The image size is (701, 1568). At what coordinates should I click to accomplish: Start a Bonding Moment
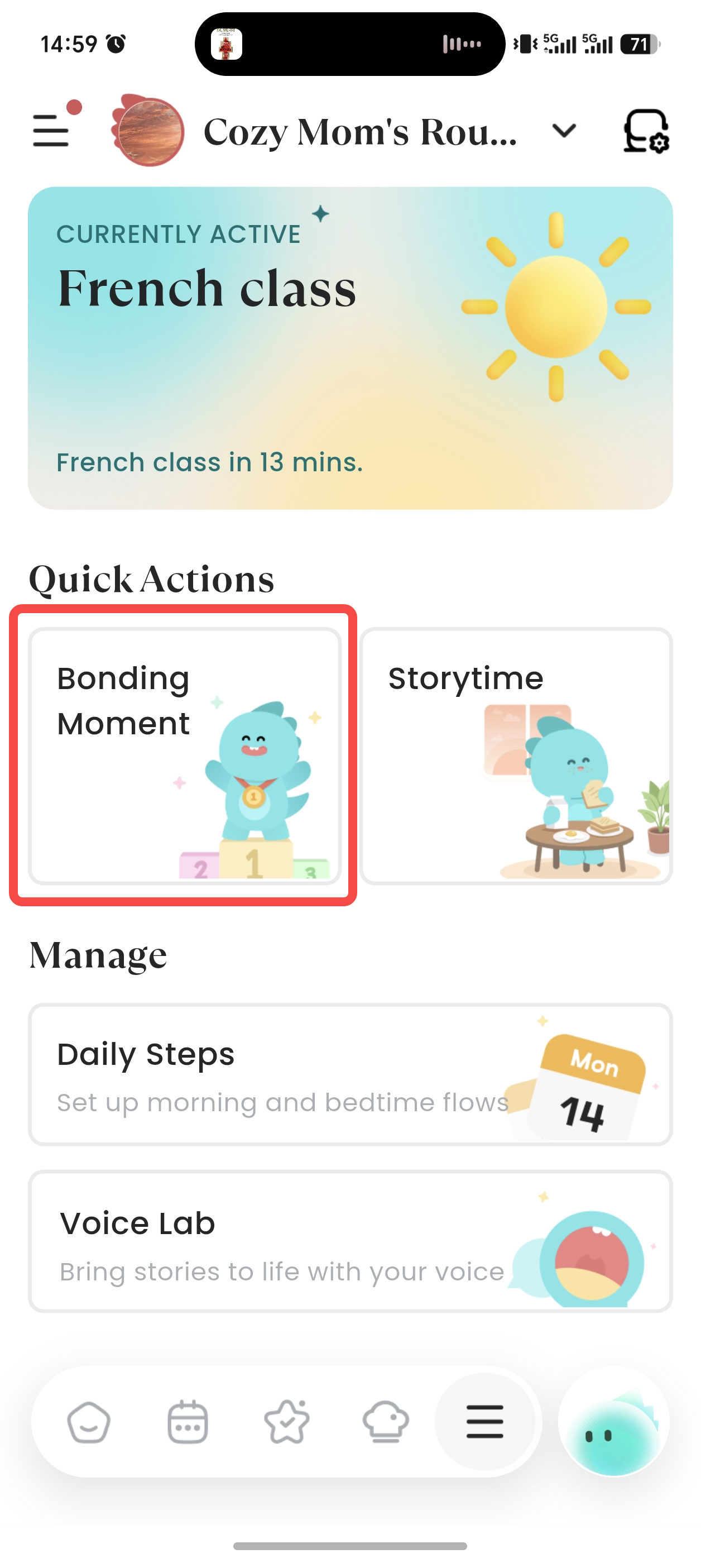[x=184, y=756]
